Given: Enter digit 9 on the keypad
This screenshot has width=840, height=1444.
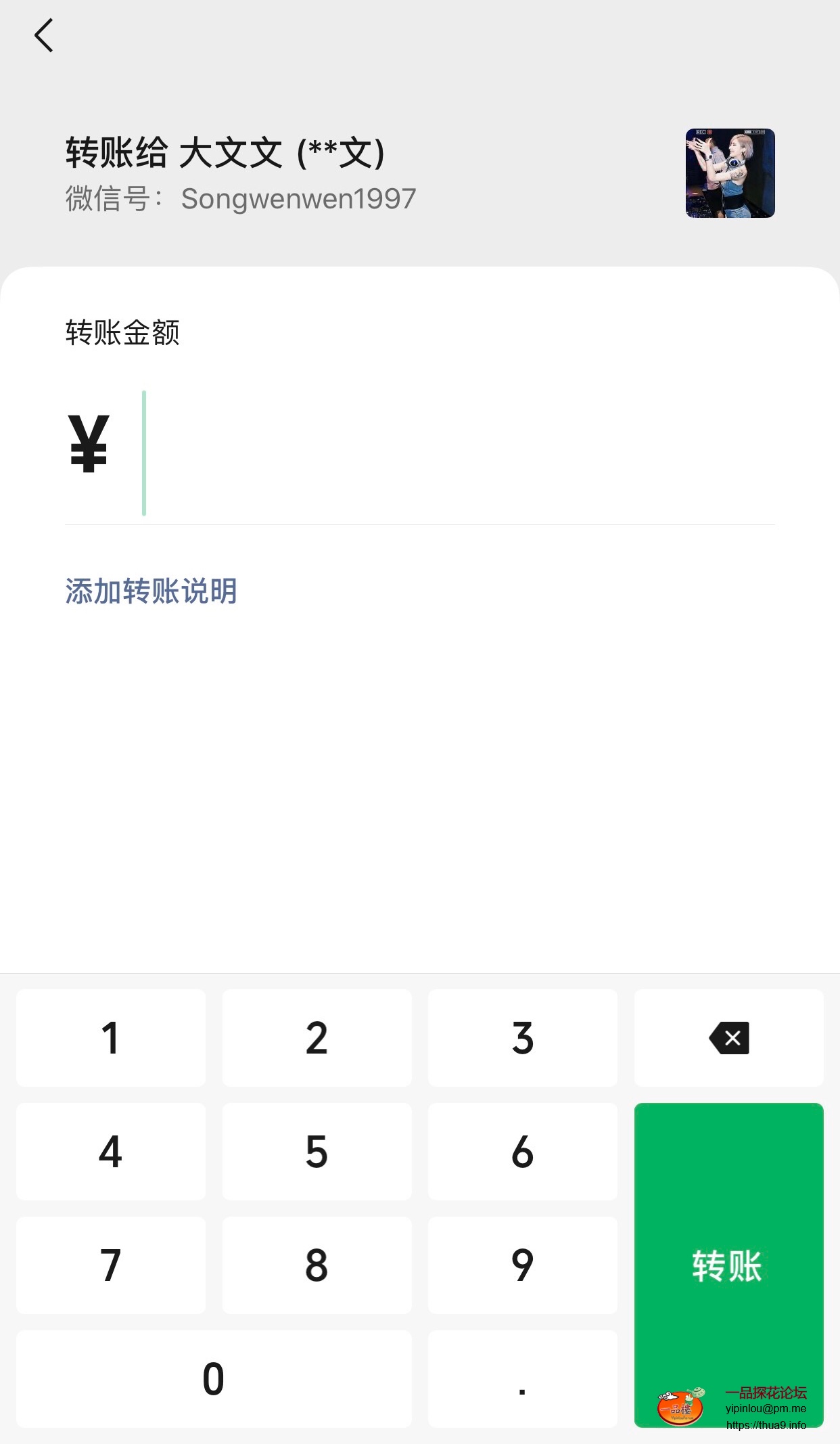Looking at the screenshot, I should [x=522, y=1265].
